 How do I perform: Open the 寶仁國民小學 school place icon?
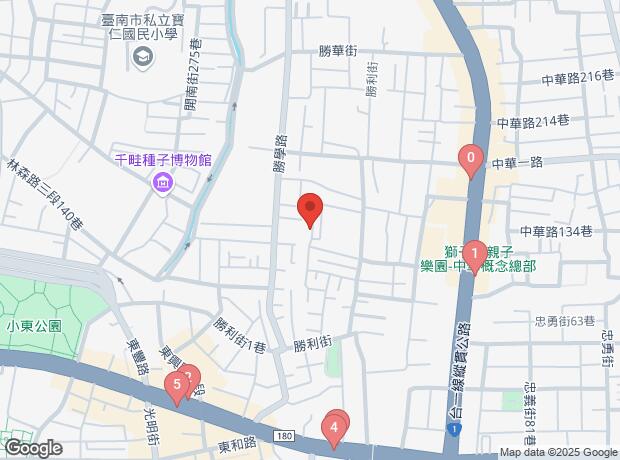click(143, 58)
